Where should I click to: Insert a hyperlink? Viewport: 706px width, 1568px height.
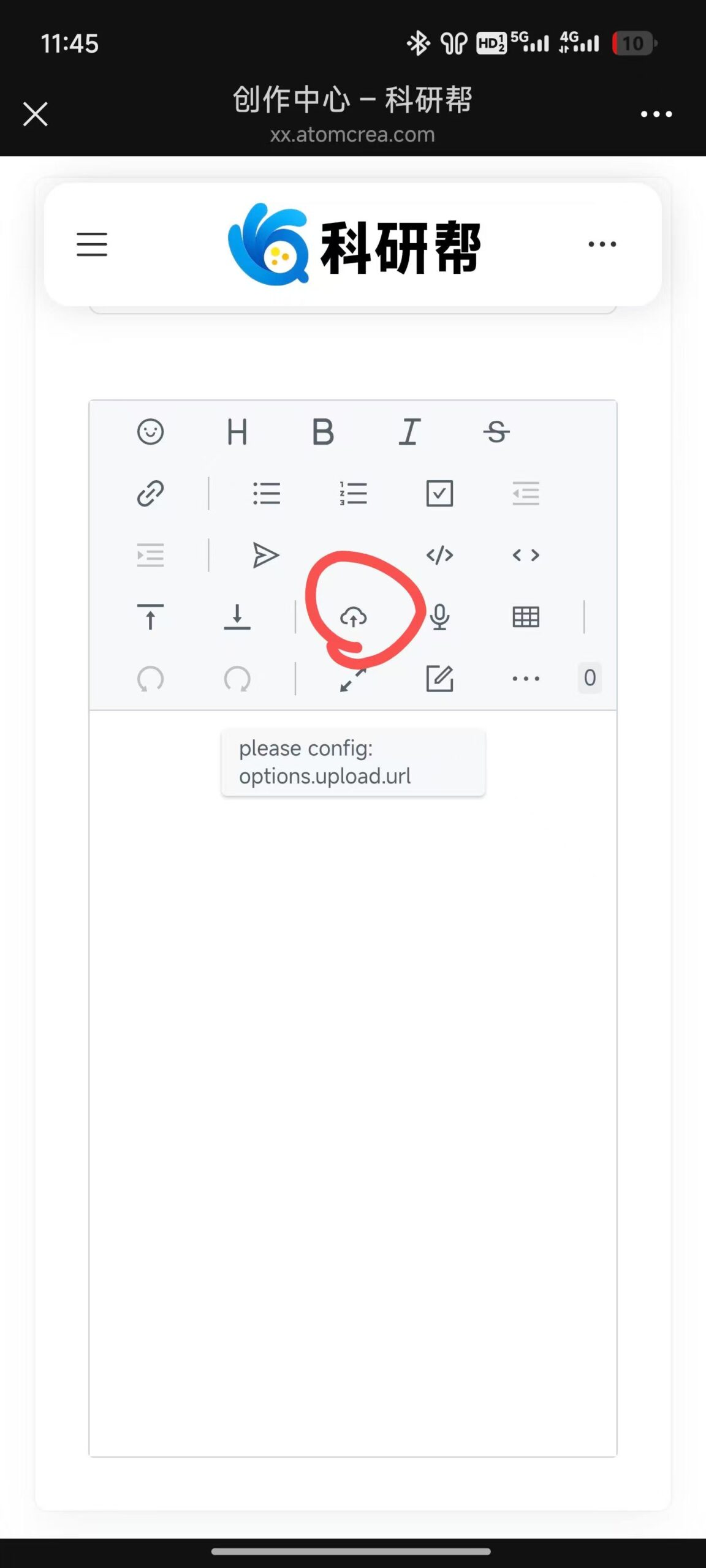tap(150, 494)
